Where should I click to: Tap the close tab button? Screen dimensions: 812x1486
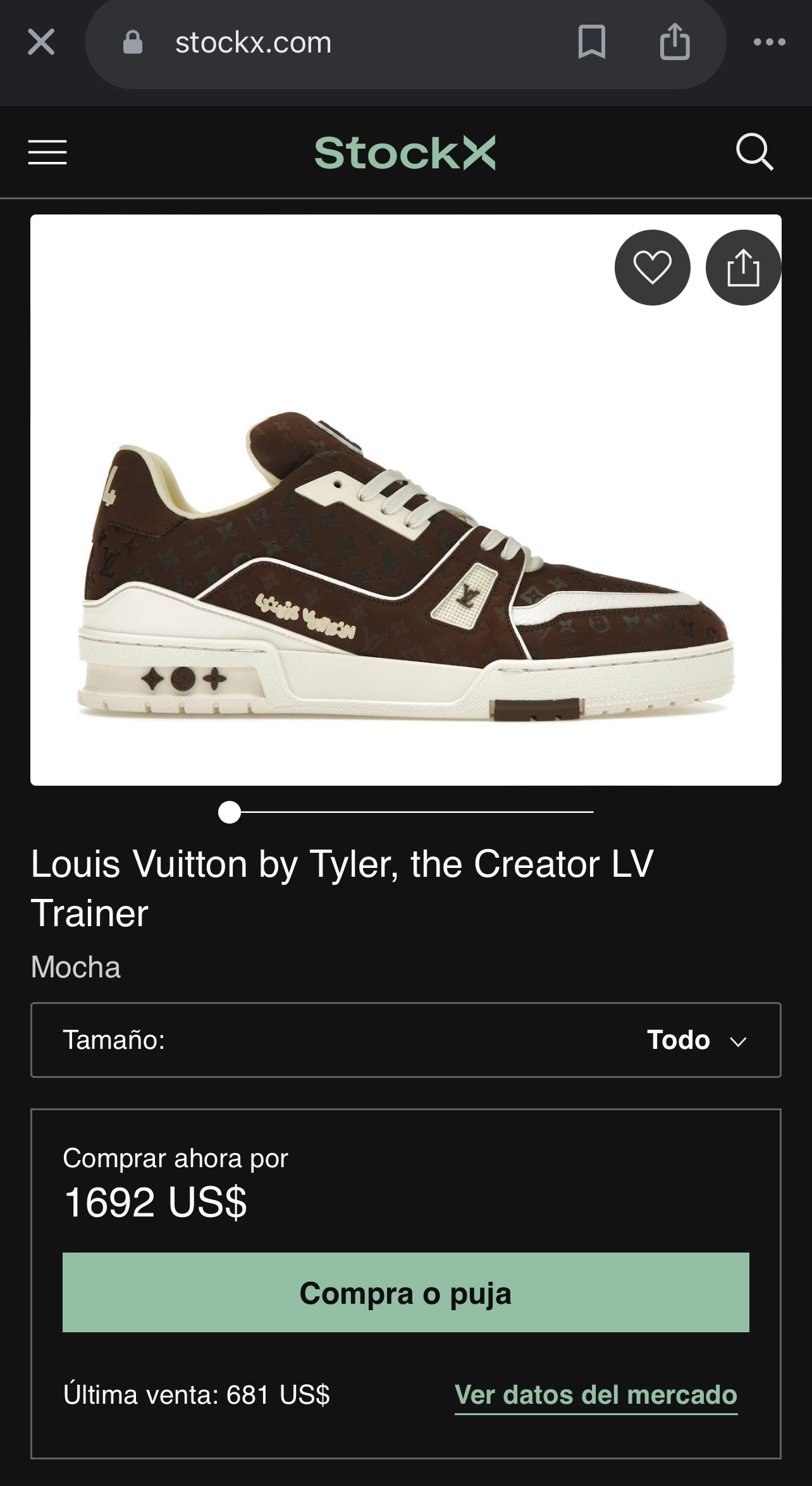pos(40,42)
